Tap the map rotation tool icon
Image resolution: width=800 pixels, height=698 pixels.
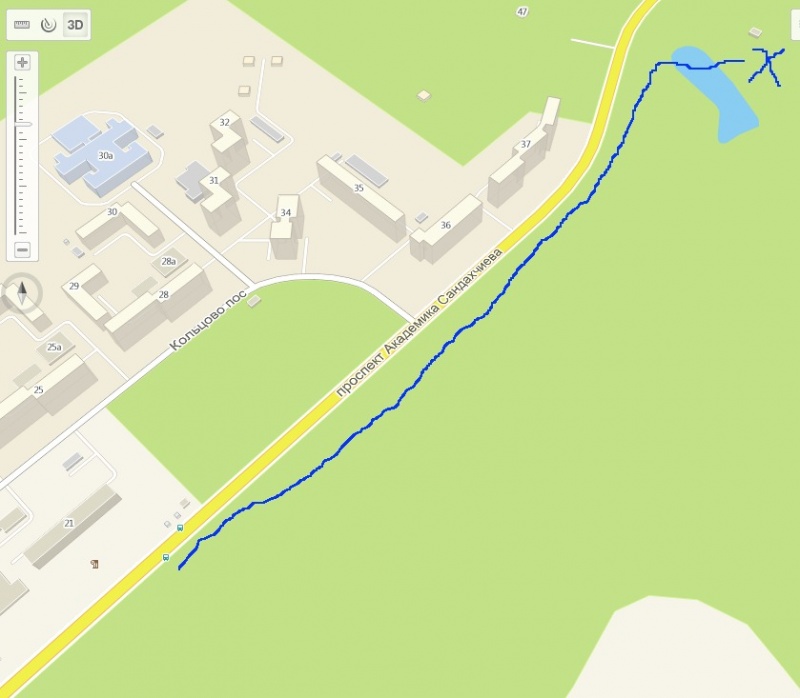click(48, 24)
